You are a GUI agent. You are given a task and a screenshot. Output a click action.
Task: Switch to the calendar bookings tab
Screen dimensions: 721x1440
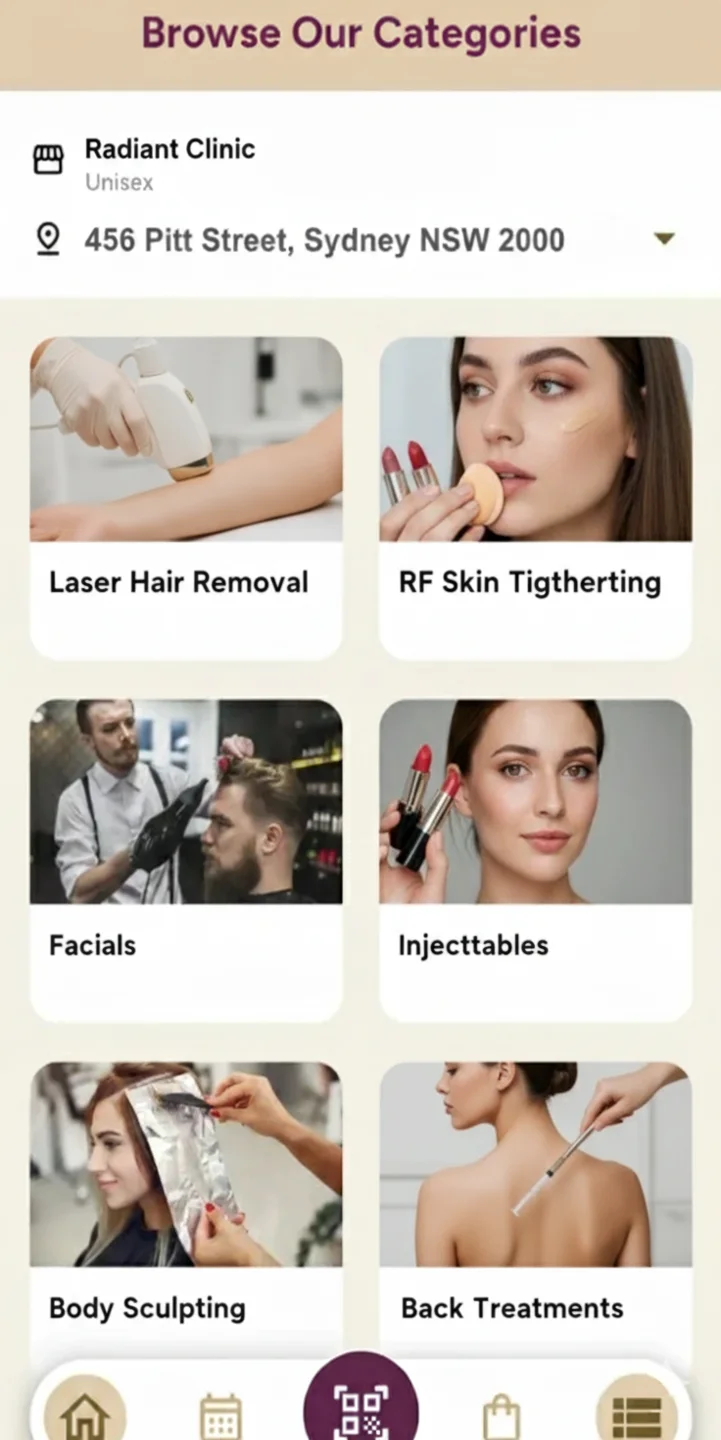tap(220, 1415)
